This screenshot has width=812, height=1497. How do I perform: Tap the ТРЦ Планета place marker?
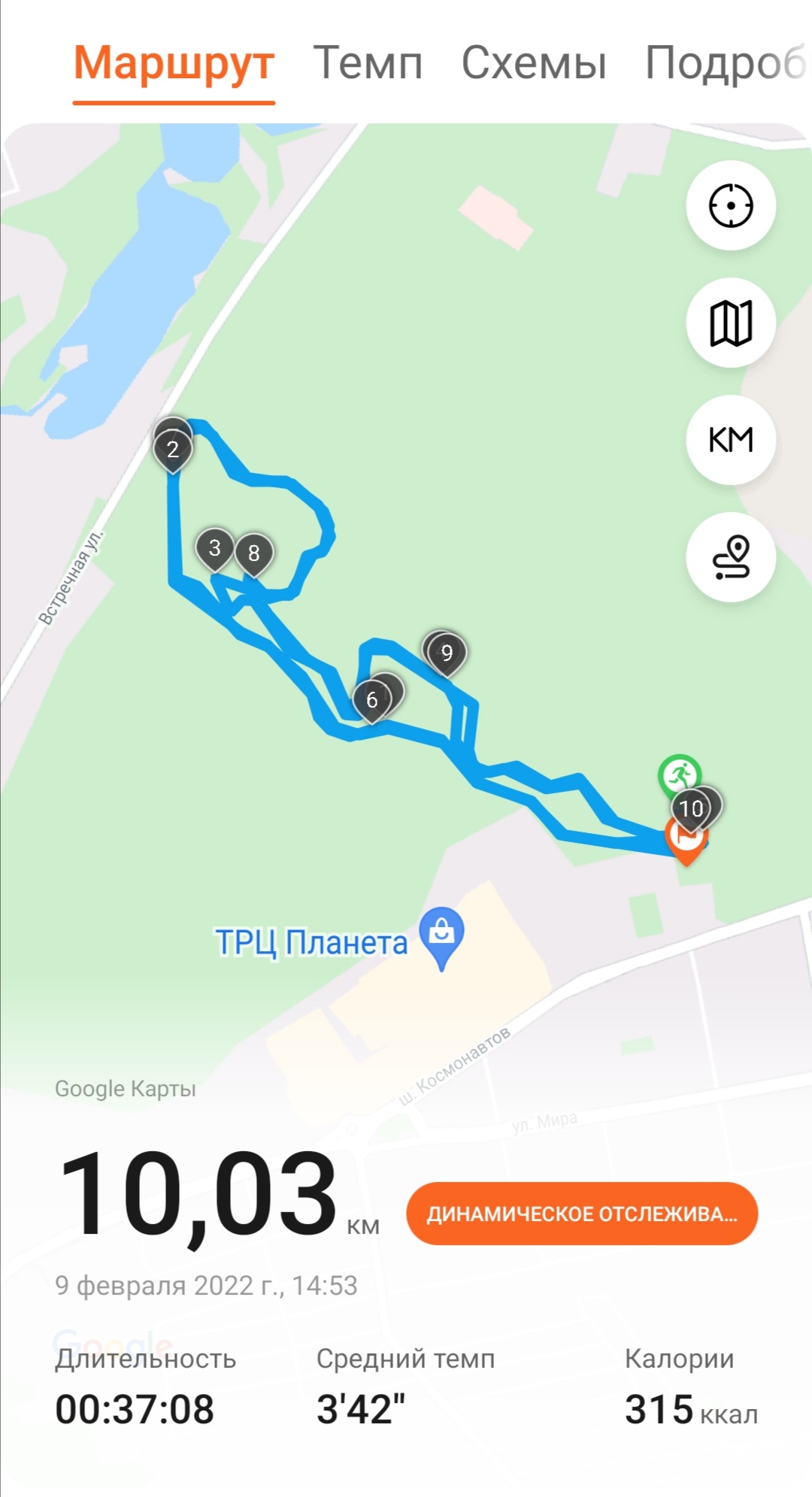441,936
